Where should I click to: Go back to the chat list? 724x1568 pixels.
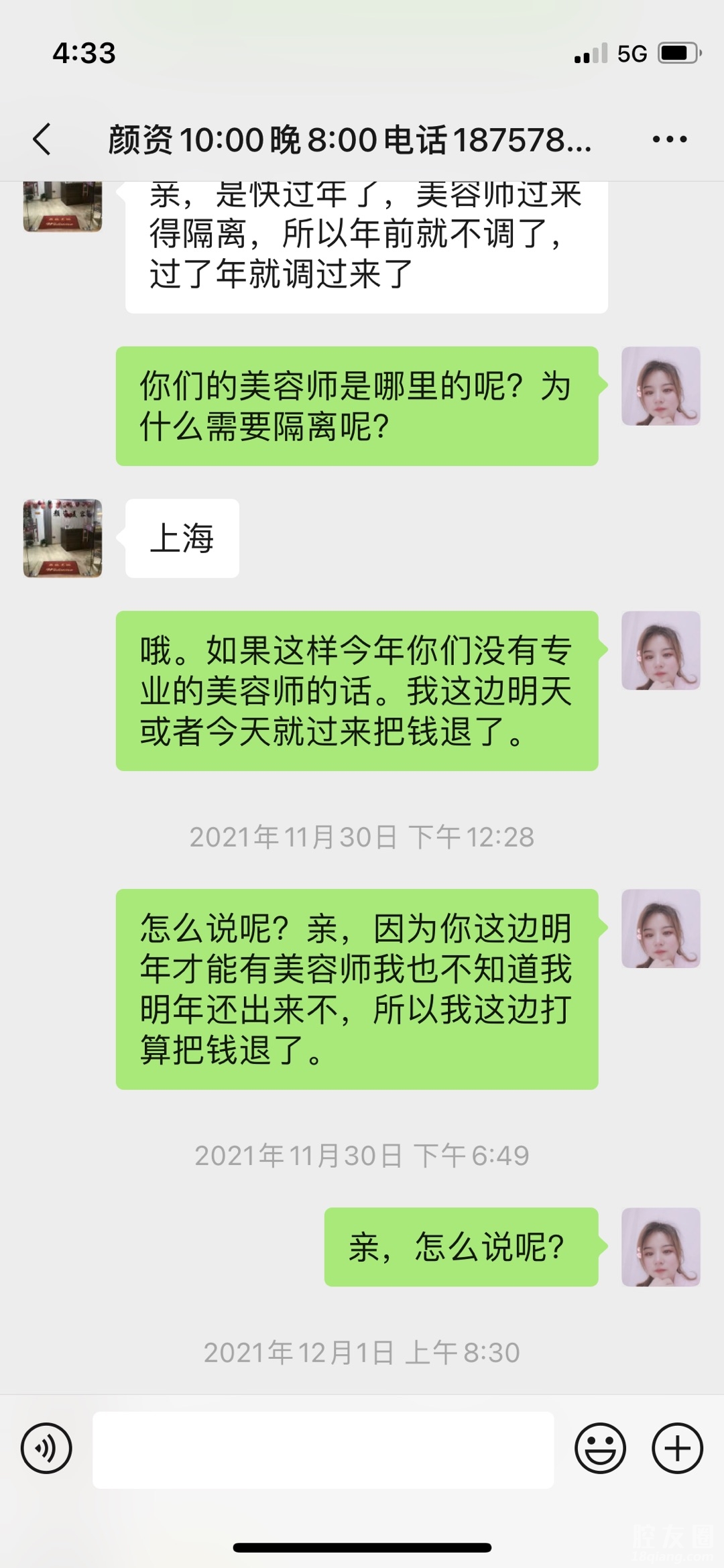42,139
